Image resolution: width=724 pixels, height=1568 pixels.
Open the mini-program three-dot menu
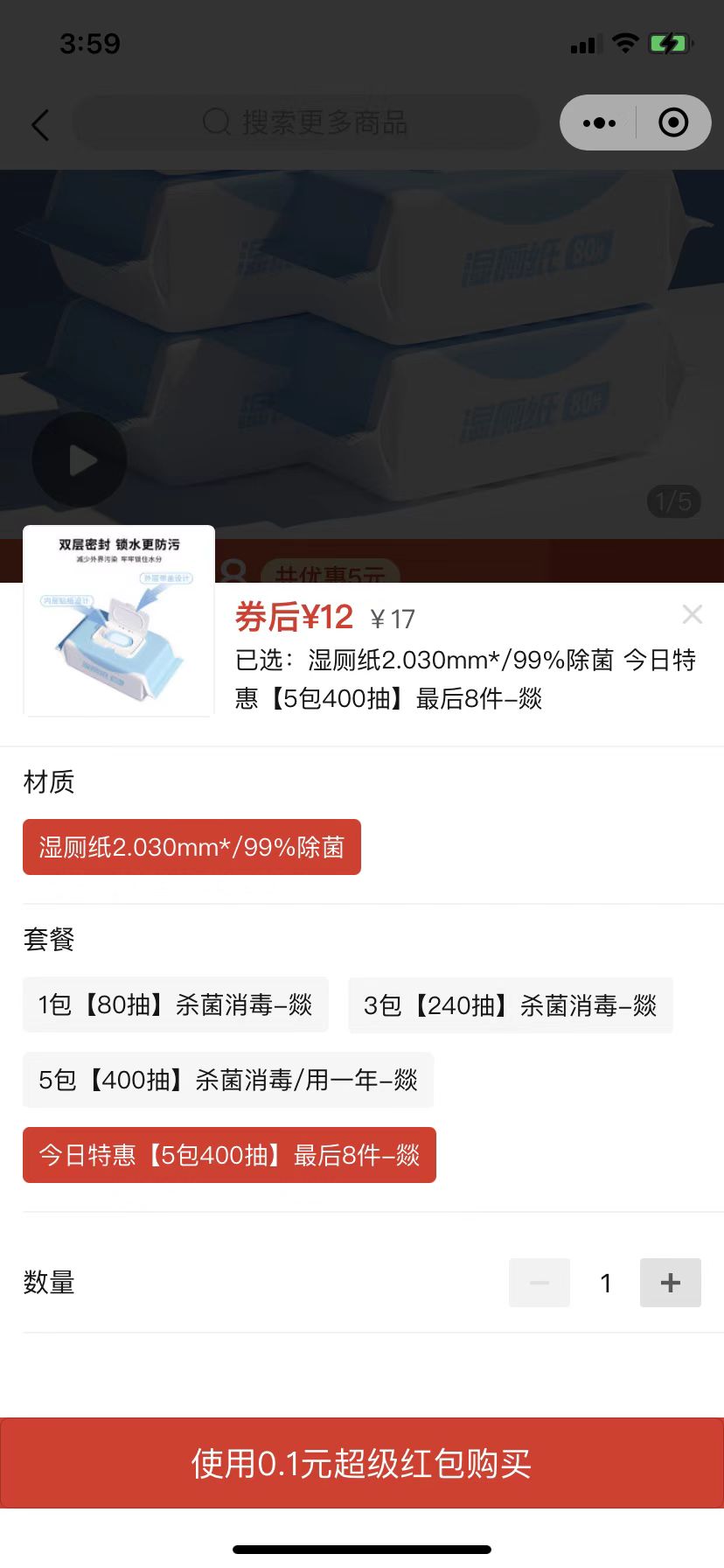click(x=599, y=122)
